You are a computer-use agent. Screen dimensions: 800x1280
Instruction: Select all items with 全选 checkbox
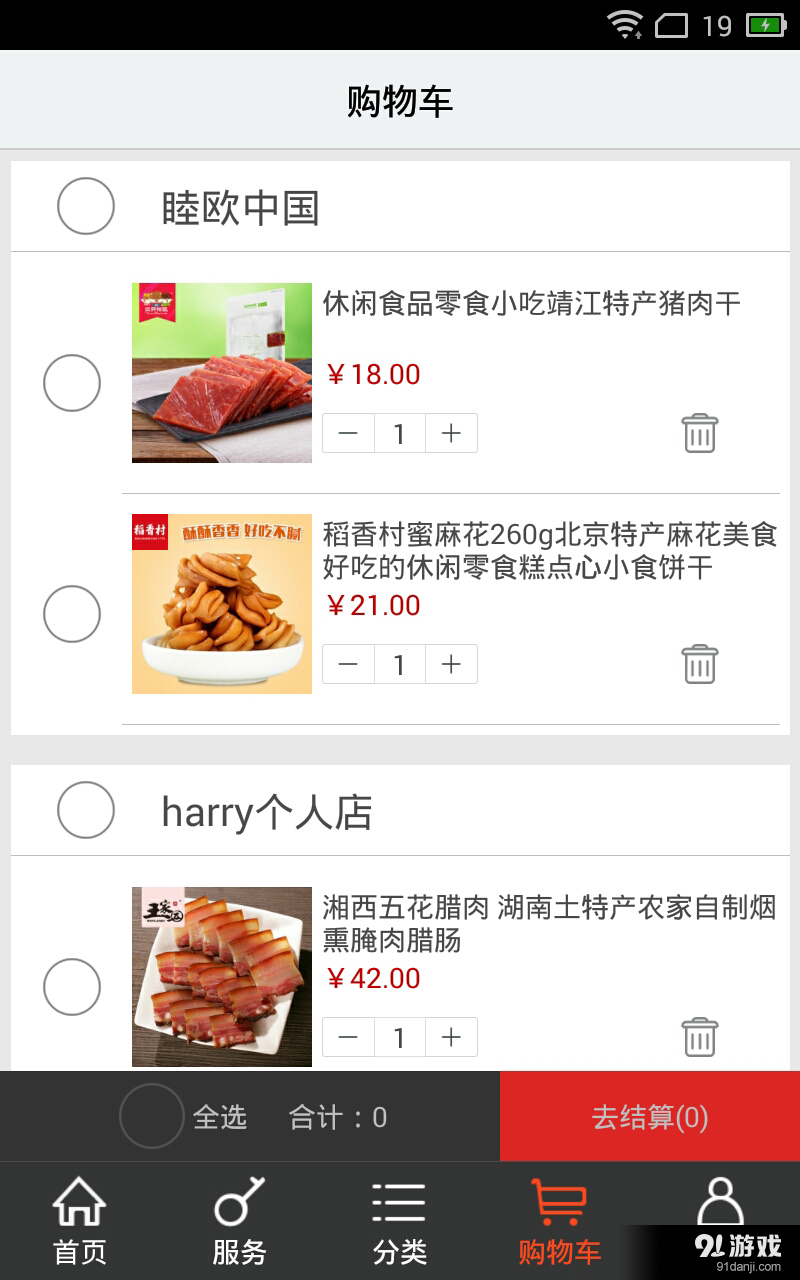[x=151, y=1116]
